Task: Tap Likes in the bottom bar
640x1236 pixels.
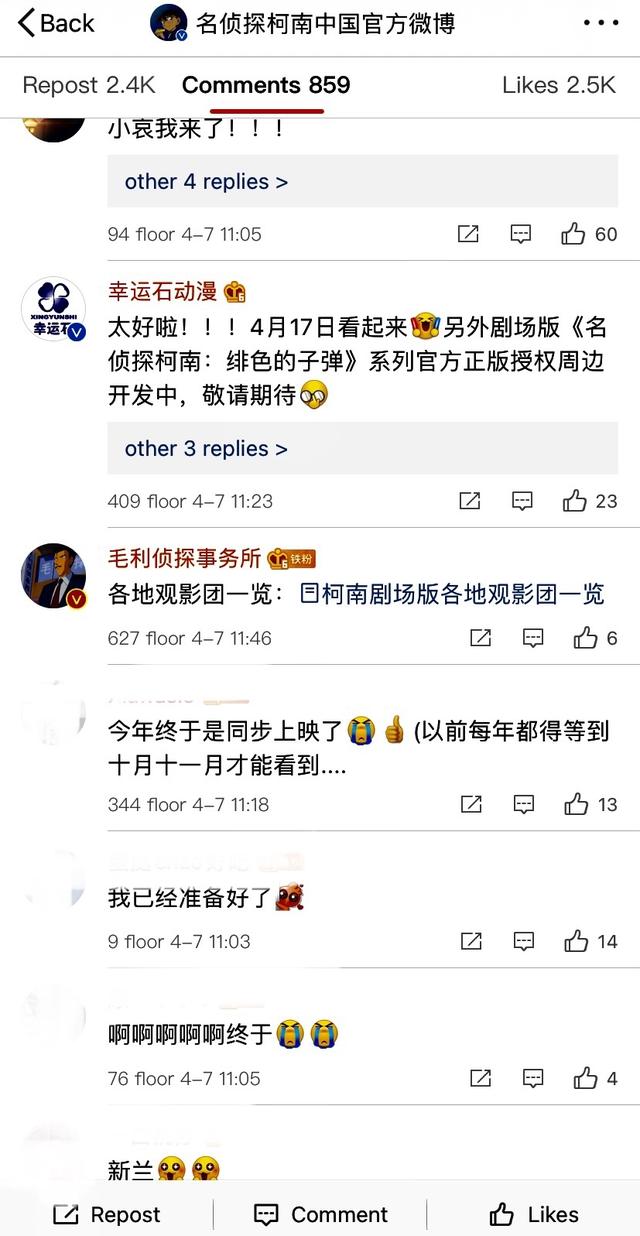Action: (x=533, y=1214)
